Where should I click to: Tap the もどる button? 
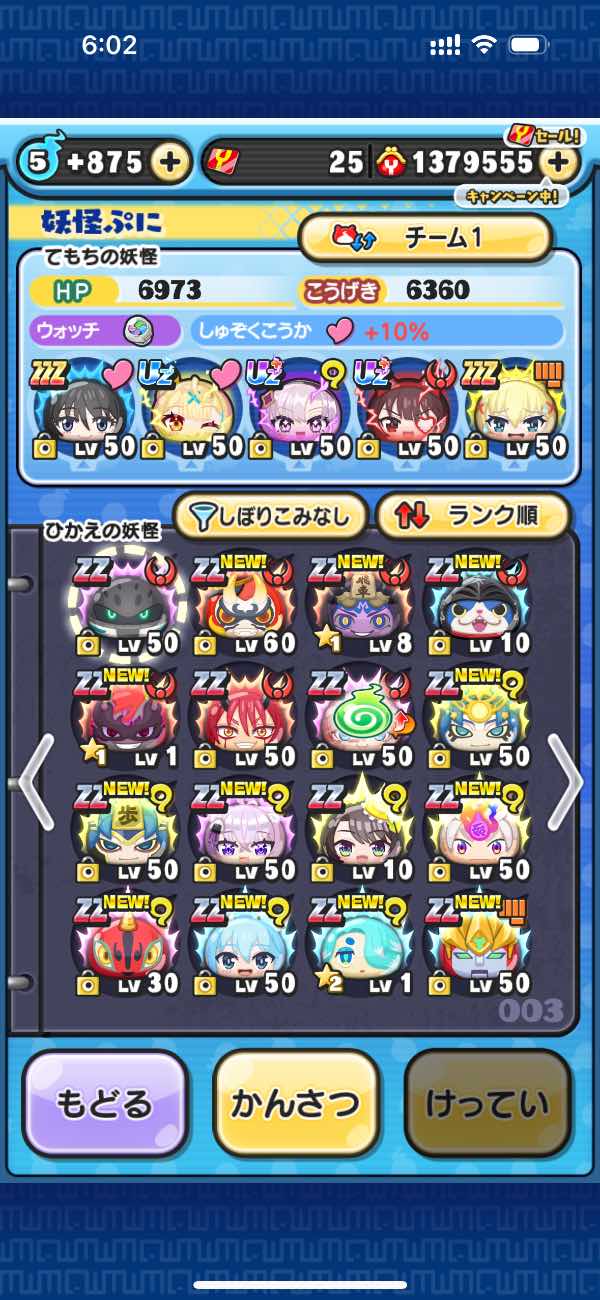tap(105, 1103)
